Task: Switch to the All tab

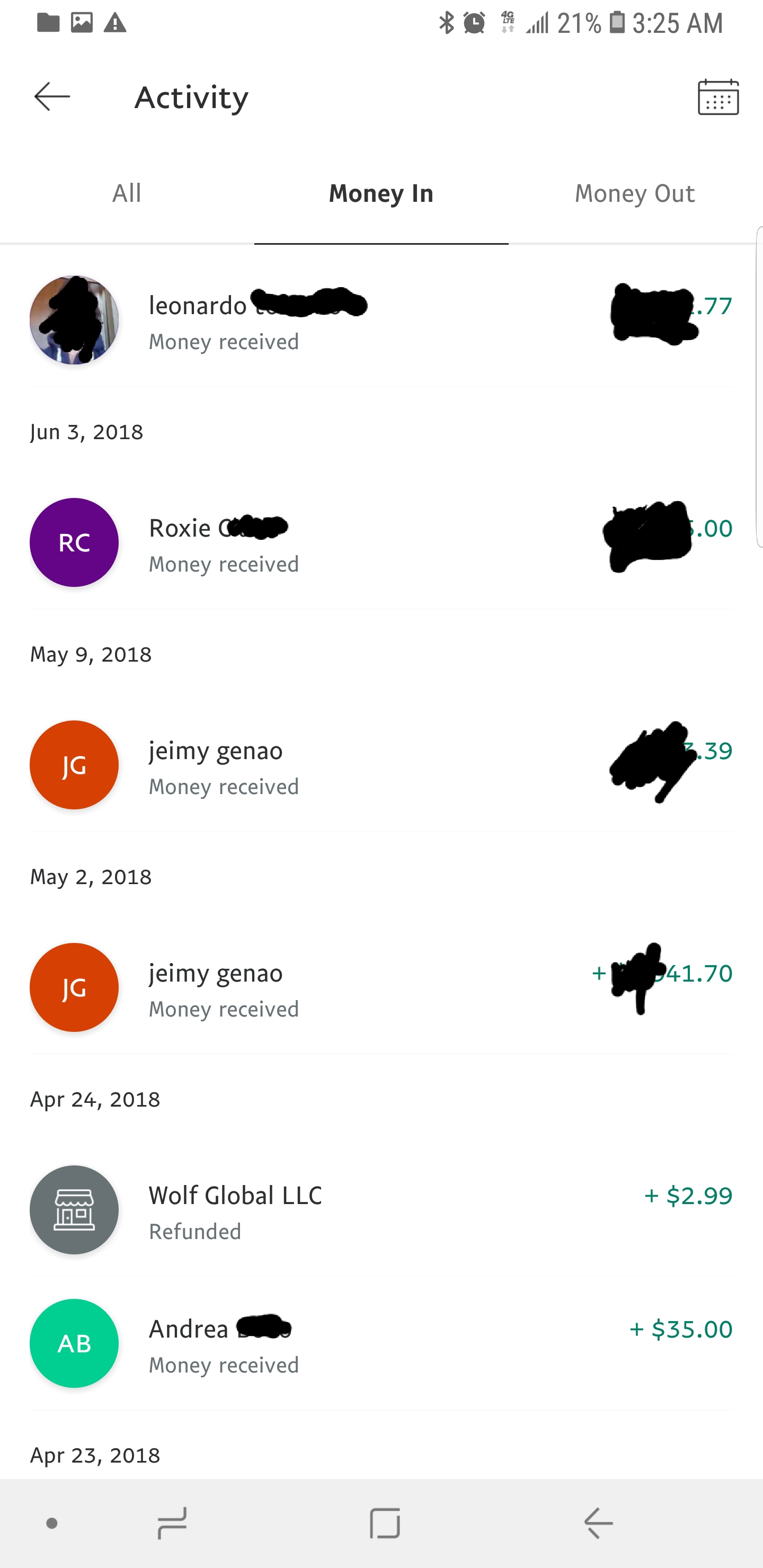Action: 127,193
